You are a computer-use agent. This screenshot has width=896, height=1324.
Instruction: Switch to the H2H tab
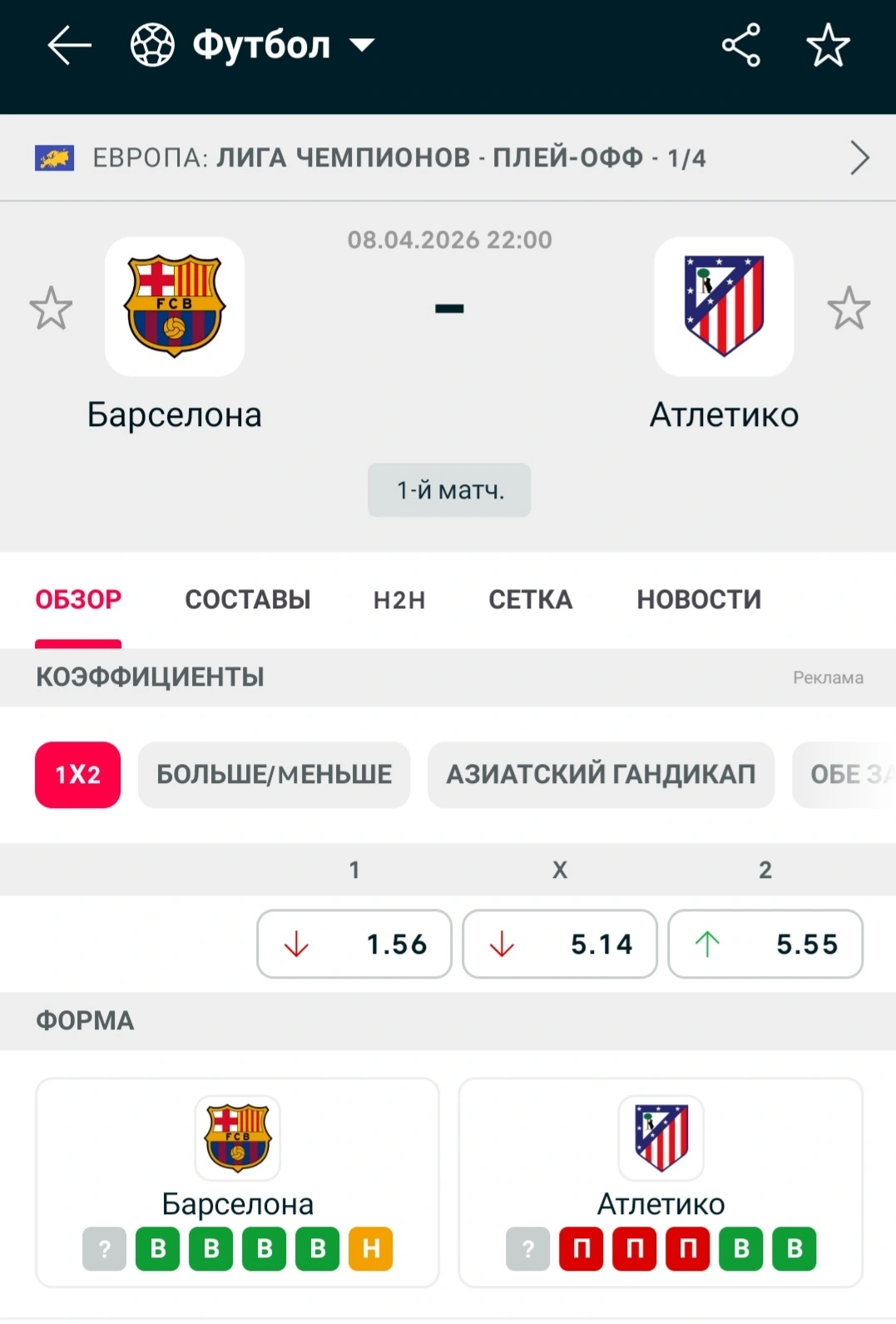click(399, 600)
